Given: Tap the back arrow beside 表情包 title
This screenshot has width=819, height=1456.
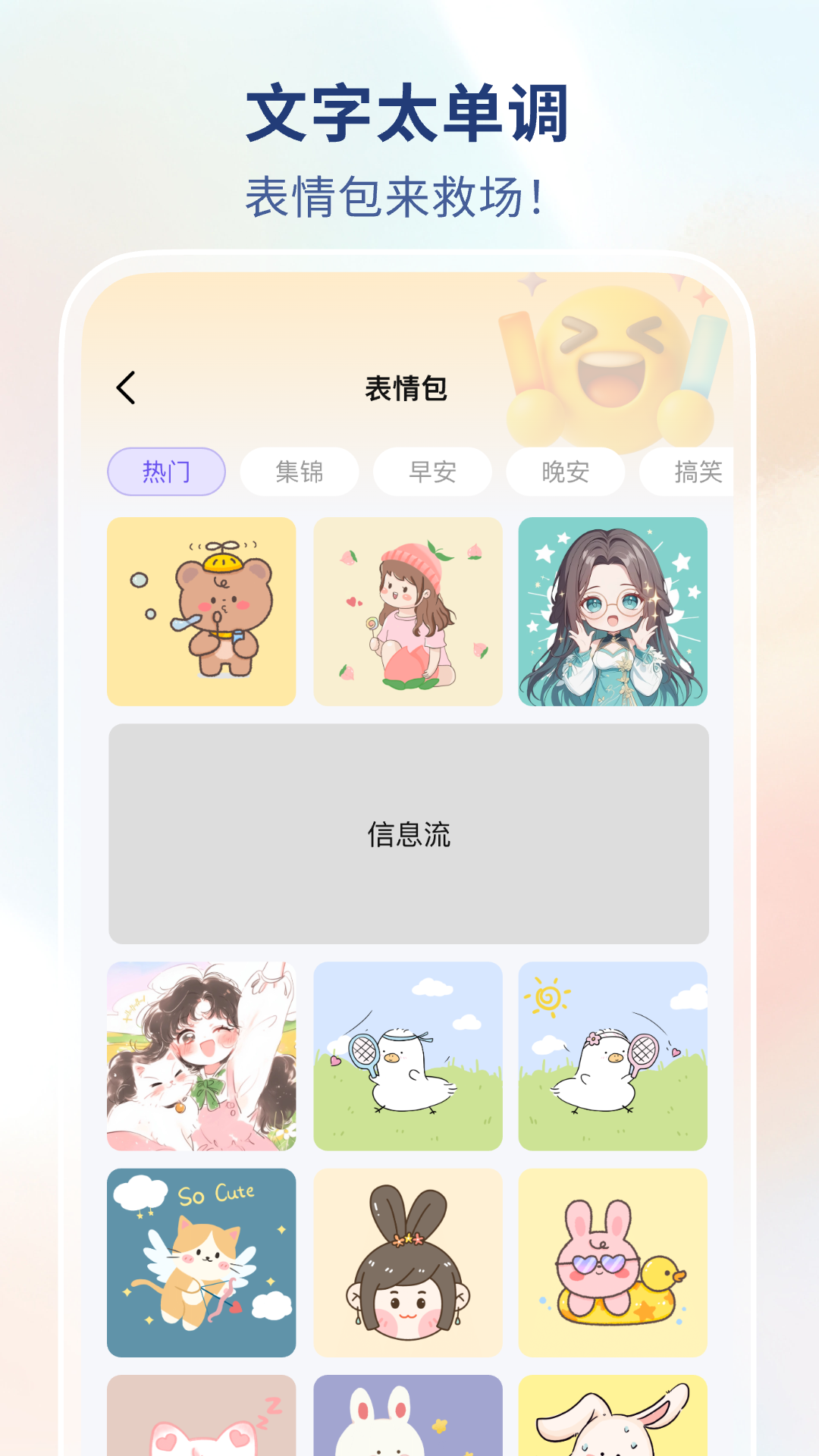Looking at the screenshot, I should 126,387.
